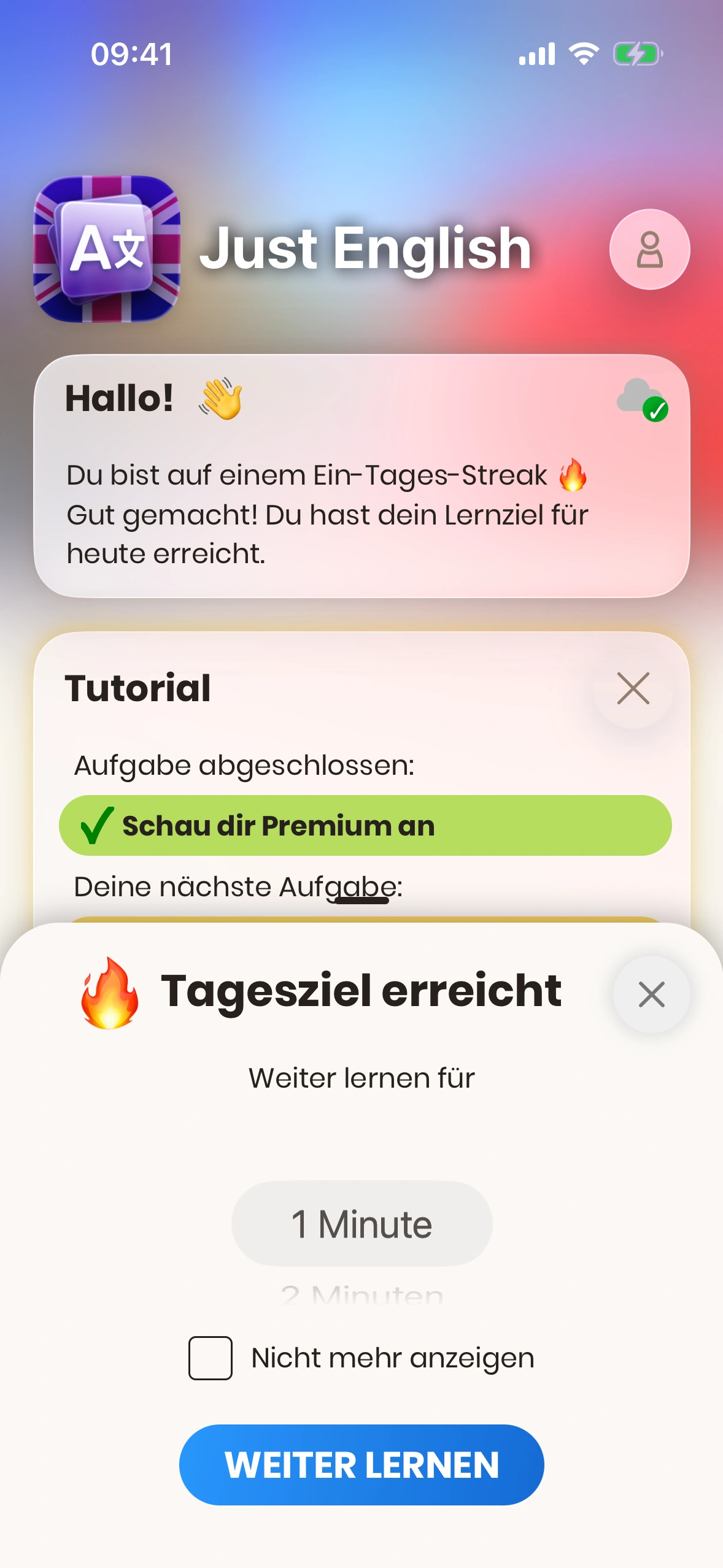The width and height of the screenshot is (723, 1568).
Task: Check the Nicht mehr anzeigen box
Action: 211,1358
